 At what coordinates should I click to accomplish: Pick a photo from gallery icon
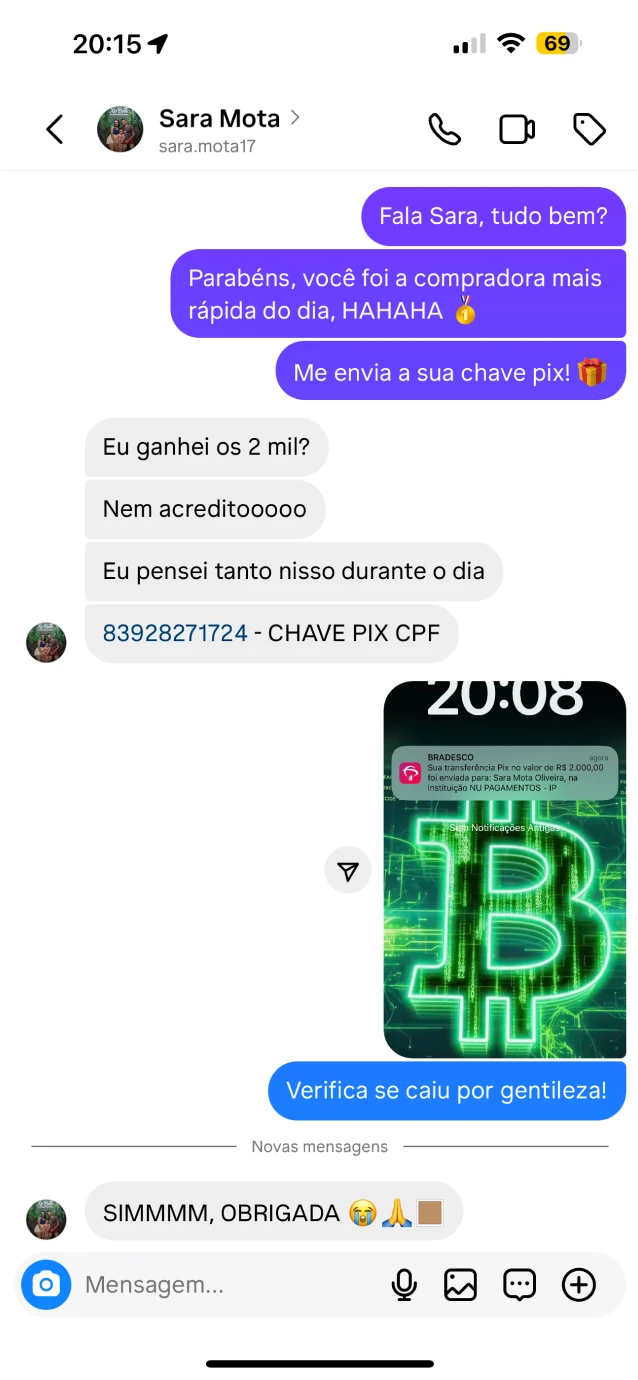tap(460, 1284)
